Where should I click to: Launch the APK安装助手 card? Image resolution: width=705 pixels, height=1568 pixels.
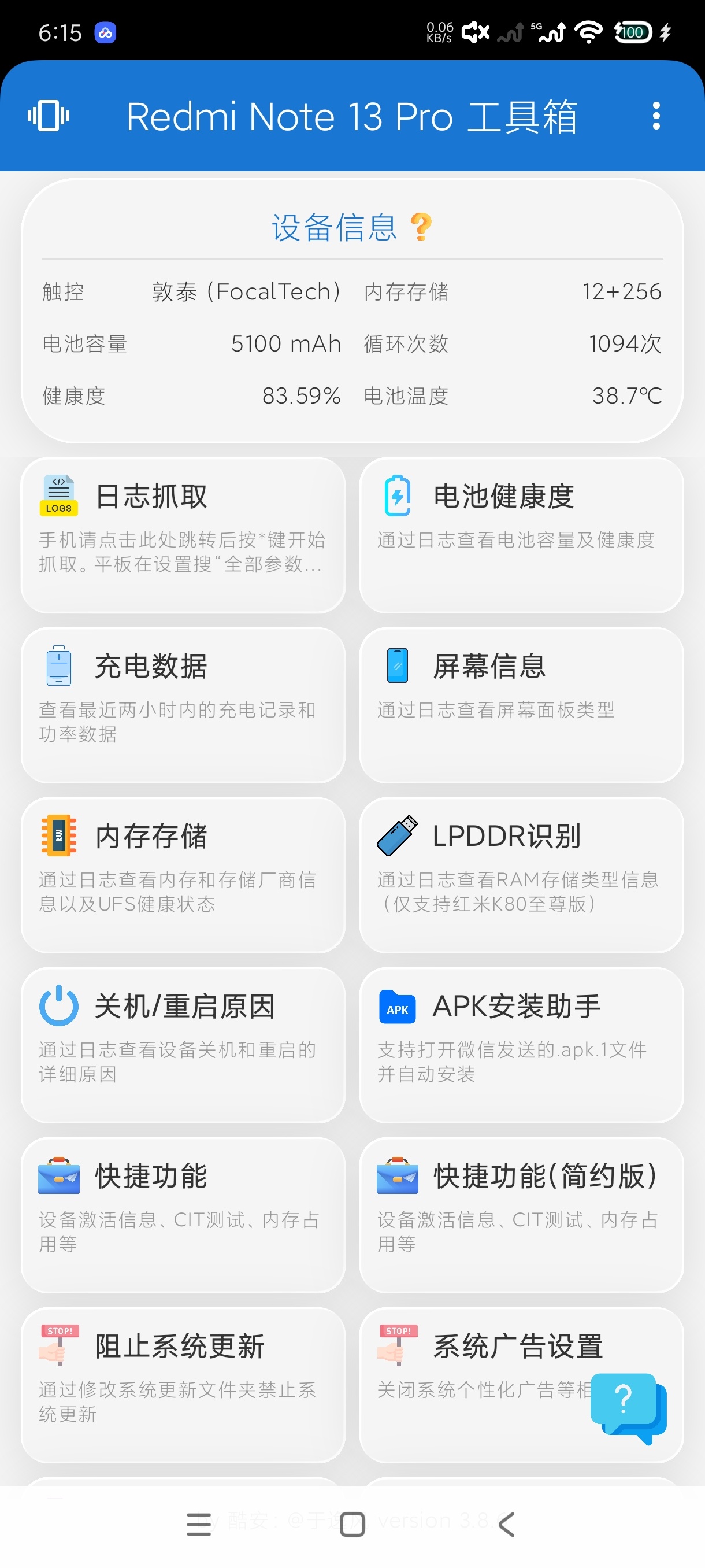521,1045
